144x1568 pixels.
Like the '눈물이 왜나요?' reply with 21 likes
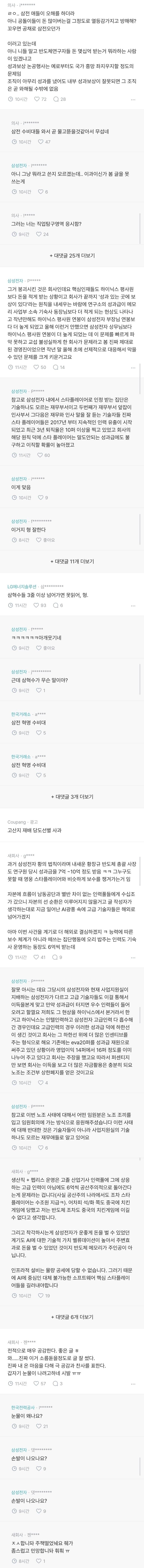[42, 1426]
